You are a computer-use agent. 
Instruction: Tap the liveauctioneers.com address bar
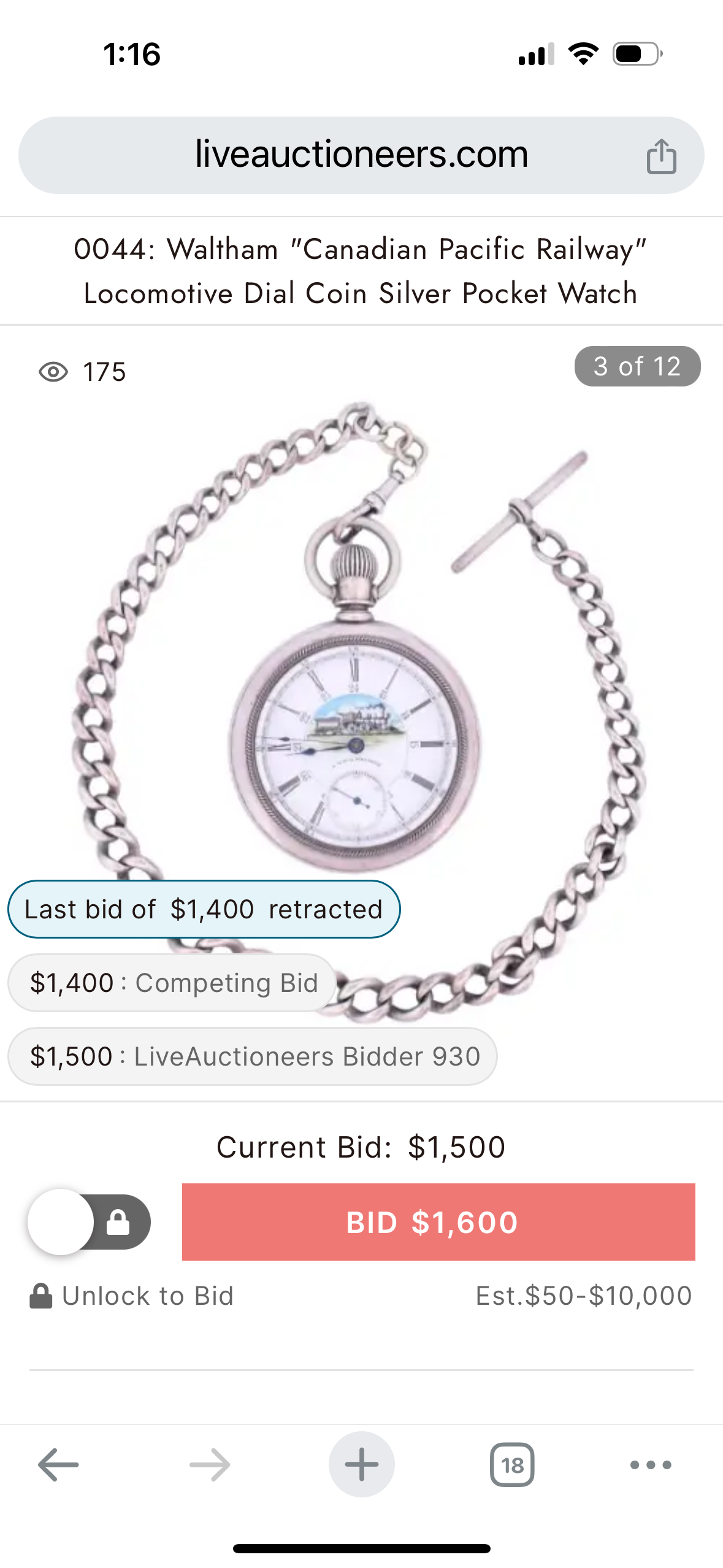(361, 155)
